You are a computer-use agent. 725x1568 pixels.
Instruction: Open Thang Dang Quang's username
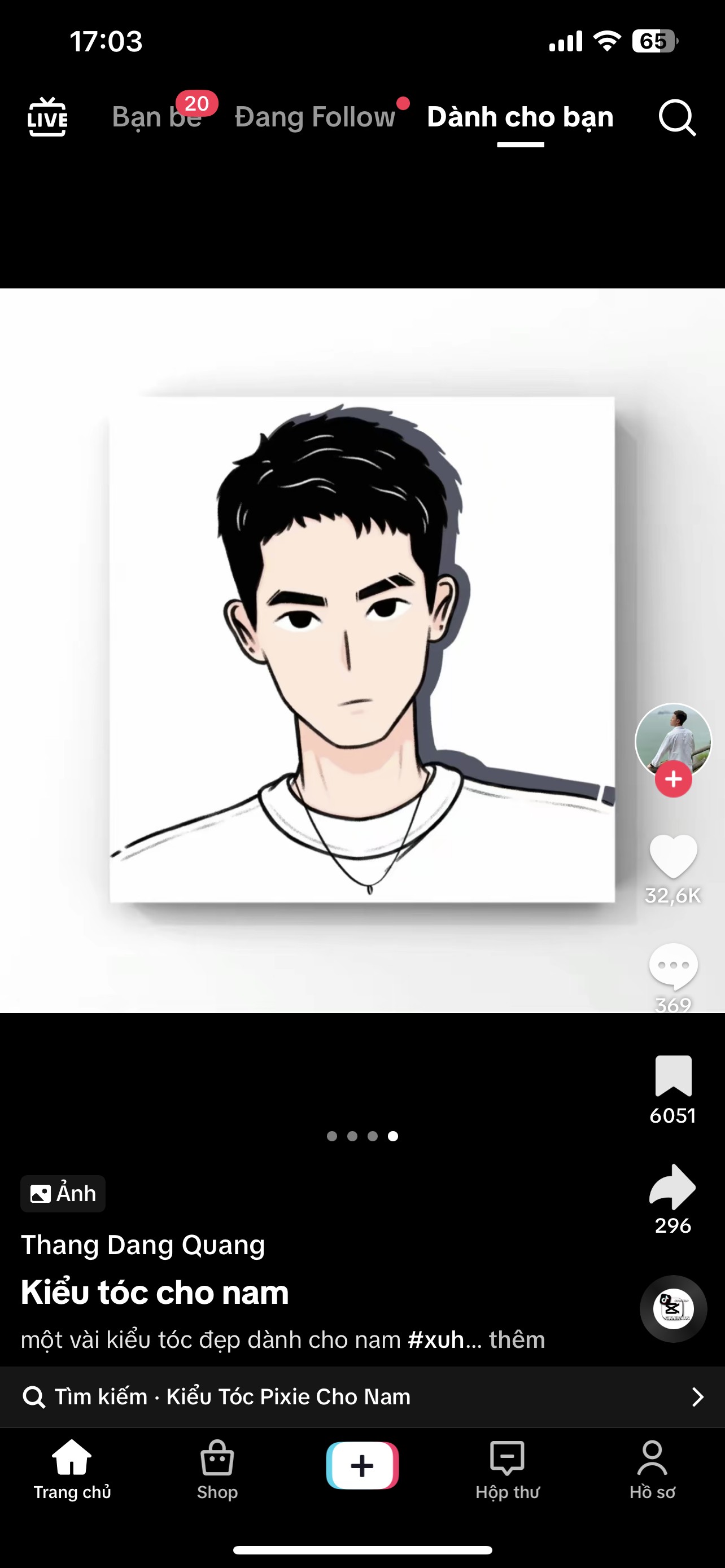tap(143, 1245)
